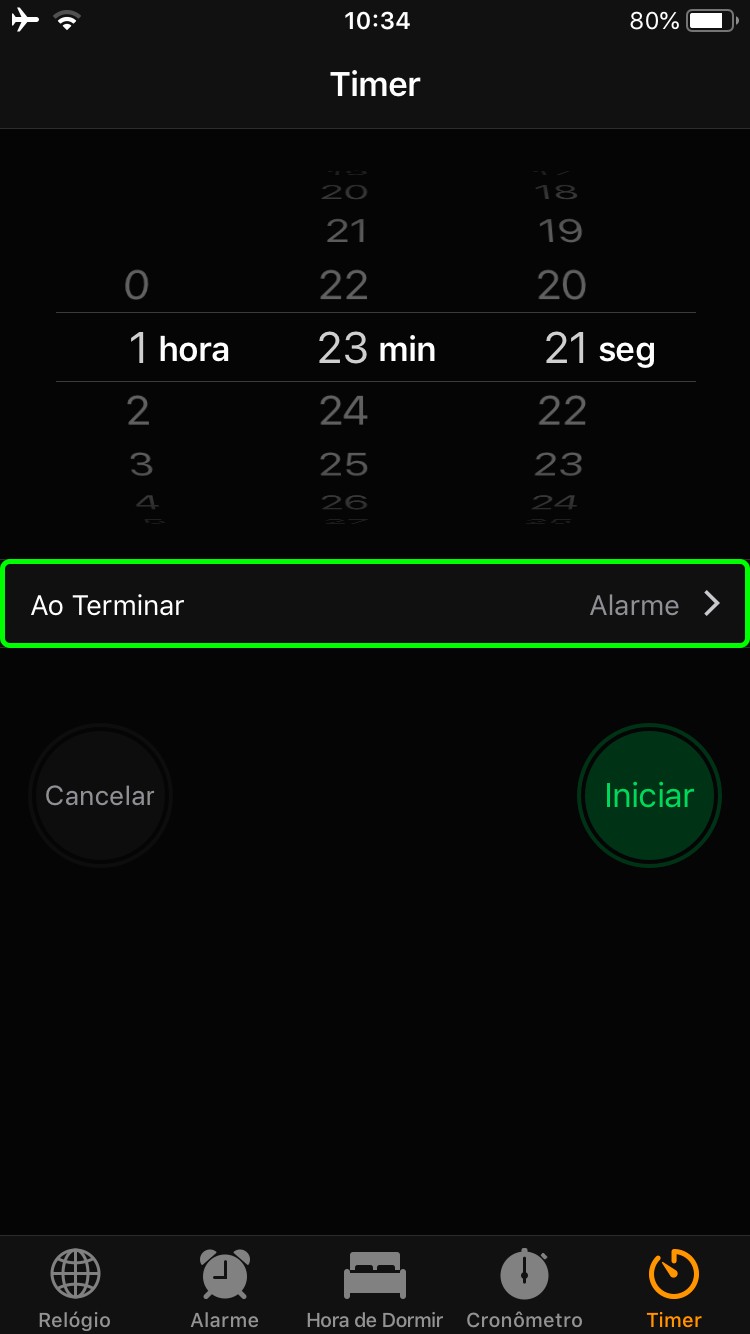Select 2 in the hours picker
Image resolution: width=750 pixels, height=1334 pixels.
(x=138, y=412)
